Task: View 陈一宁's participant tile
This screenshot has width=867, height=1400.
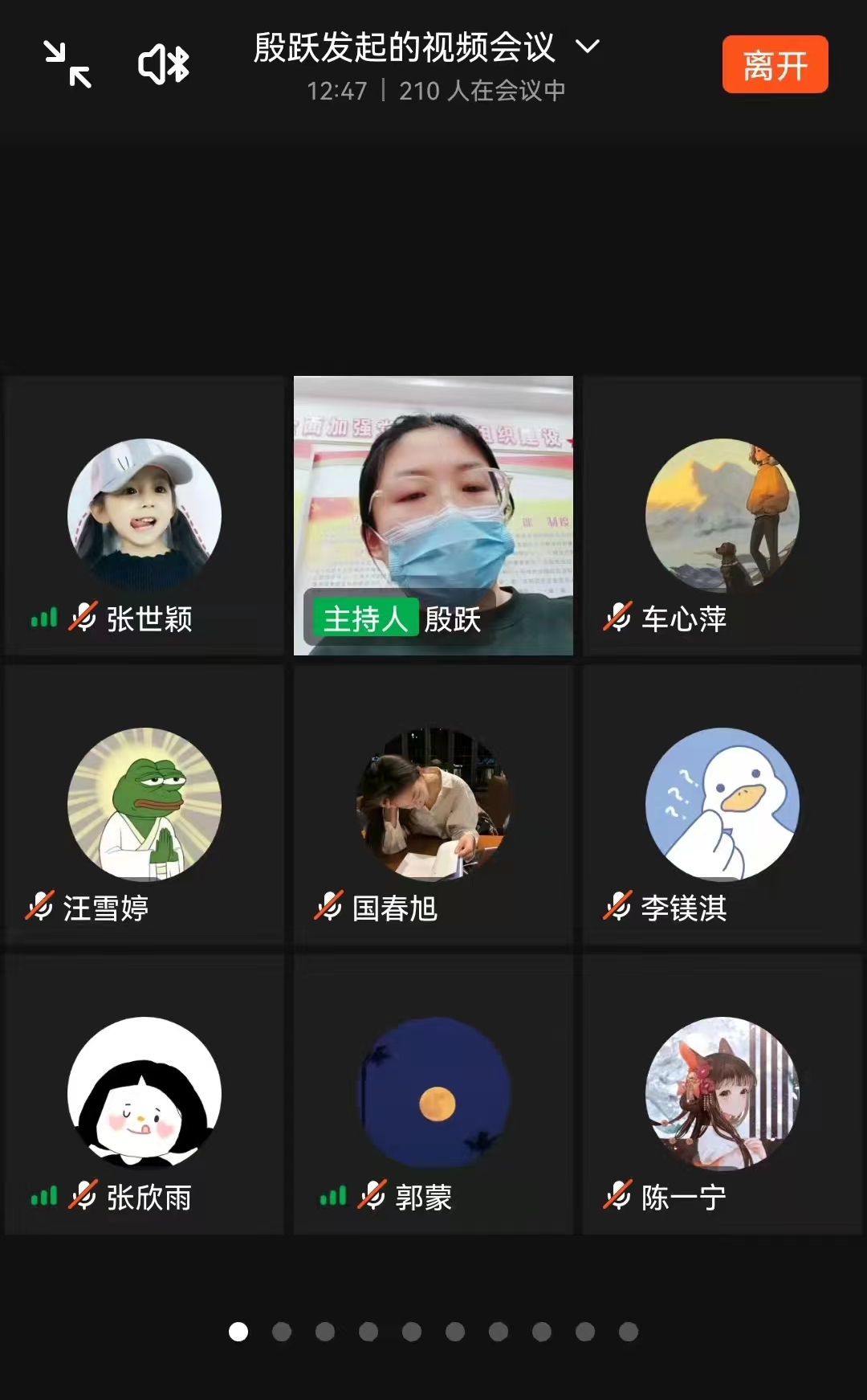Action: 722,1094
